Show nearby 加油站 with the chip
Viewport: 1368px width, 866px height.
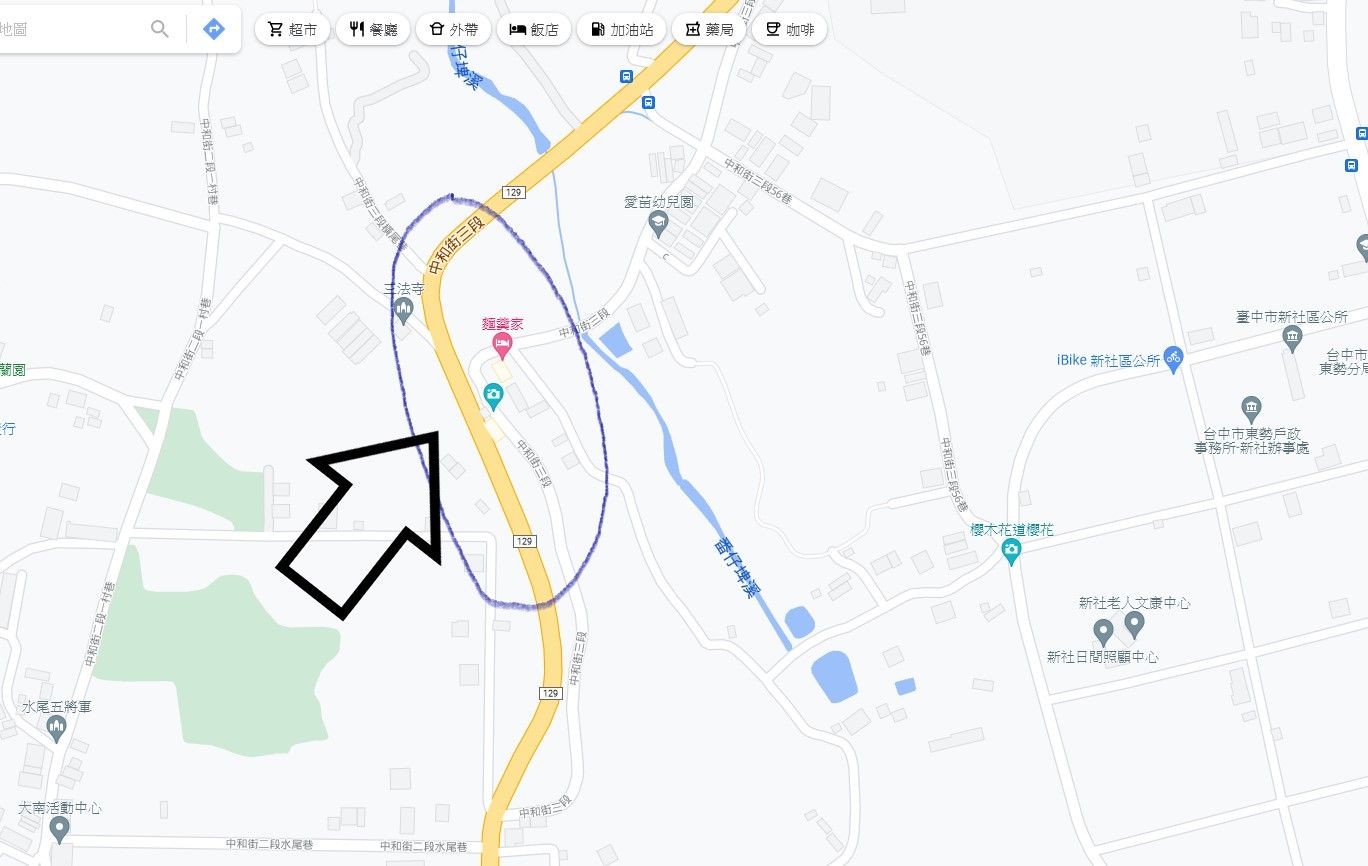click(621, 30)
